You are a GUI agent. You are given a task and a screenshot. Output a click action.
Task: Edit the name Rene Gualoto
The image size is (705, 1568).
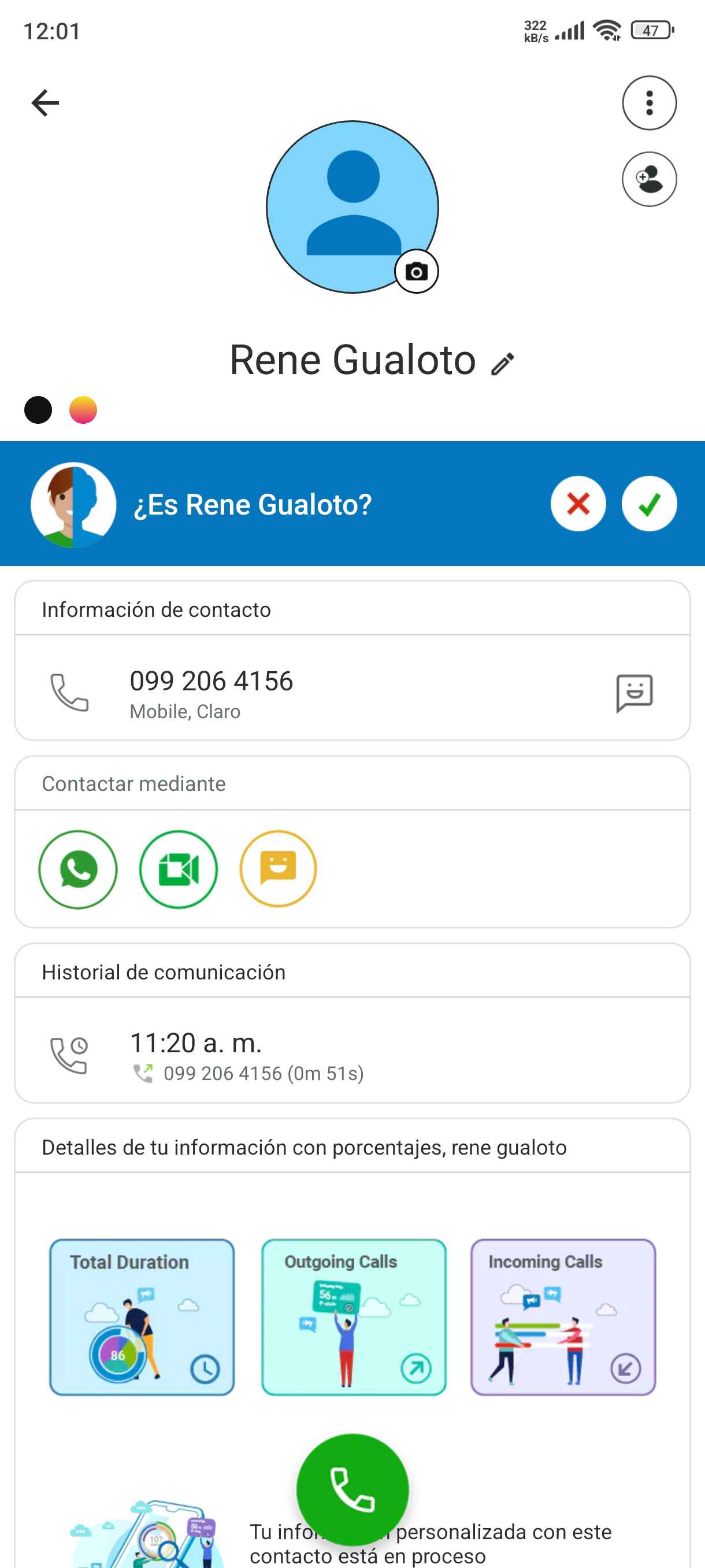click(x=502, y=364)
